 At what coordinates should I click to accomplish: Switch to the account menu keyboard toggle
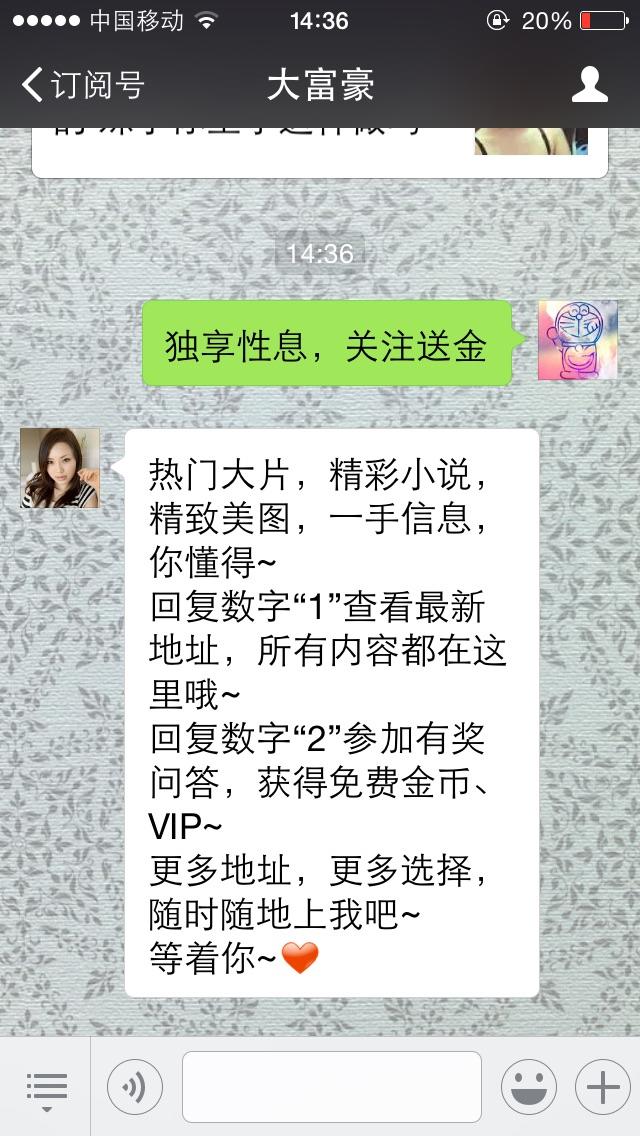46,1088
